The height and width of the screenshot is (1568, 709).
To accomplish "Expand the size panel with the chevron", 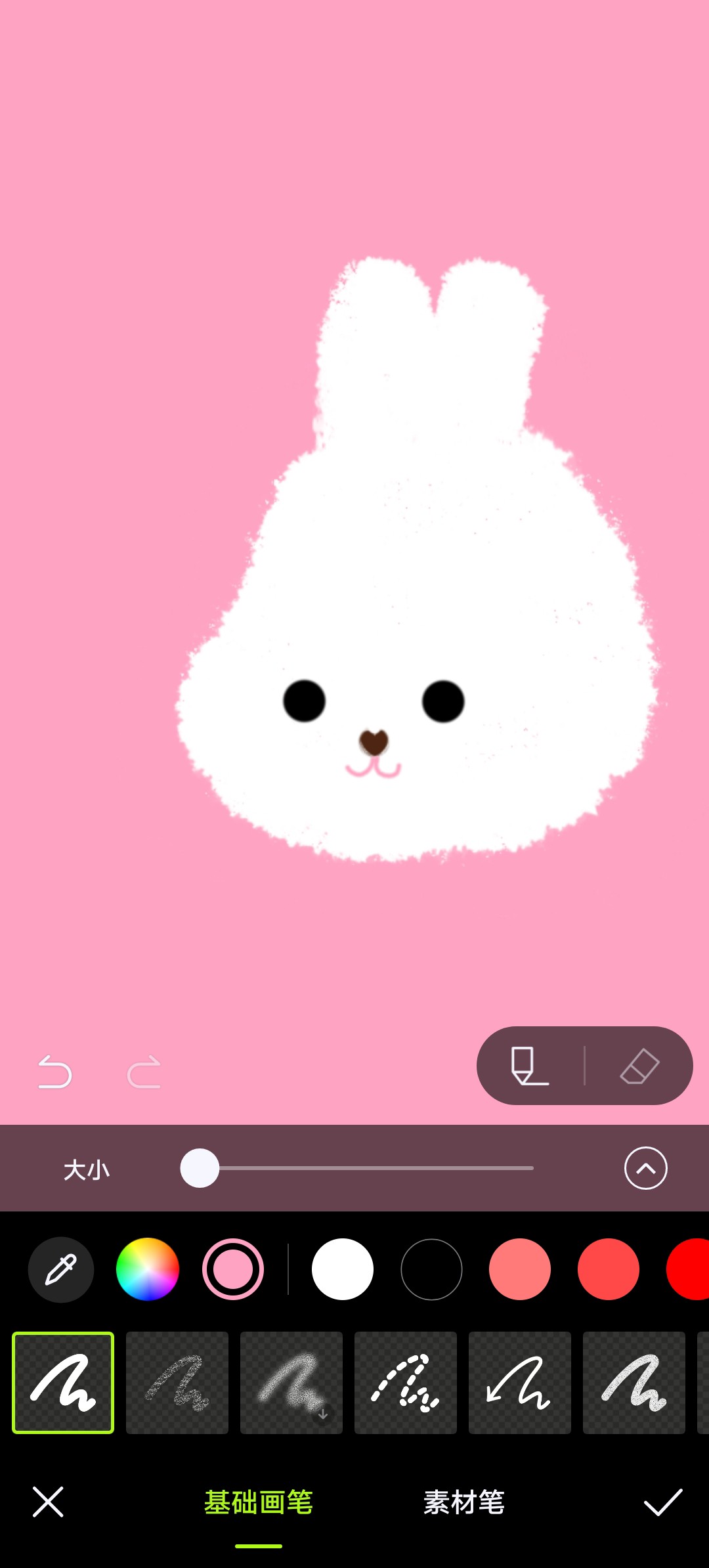I will coord(646,1168).
